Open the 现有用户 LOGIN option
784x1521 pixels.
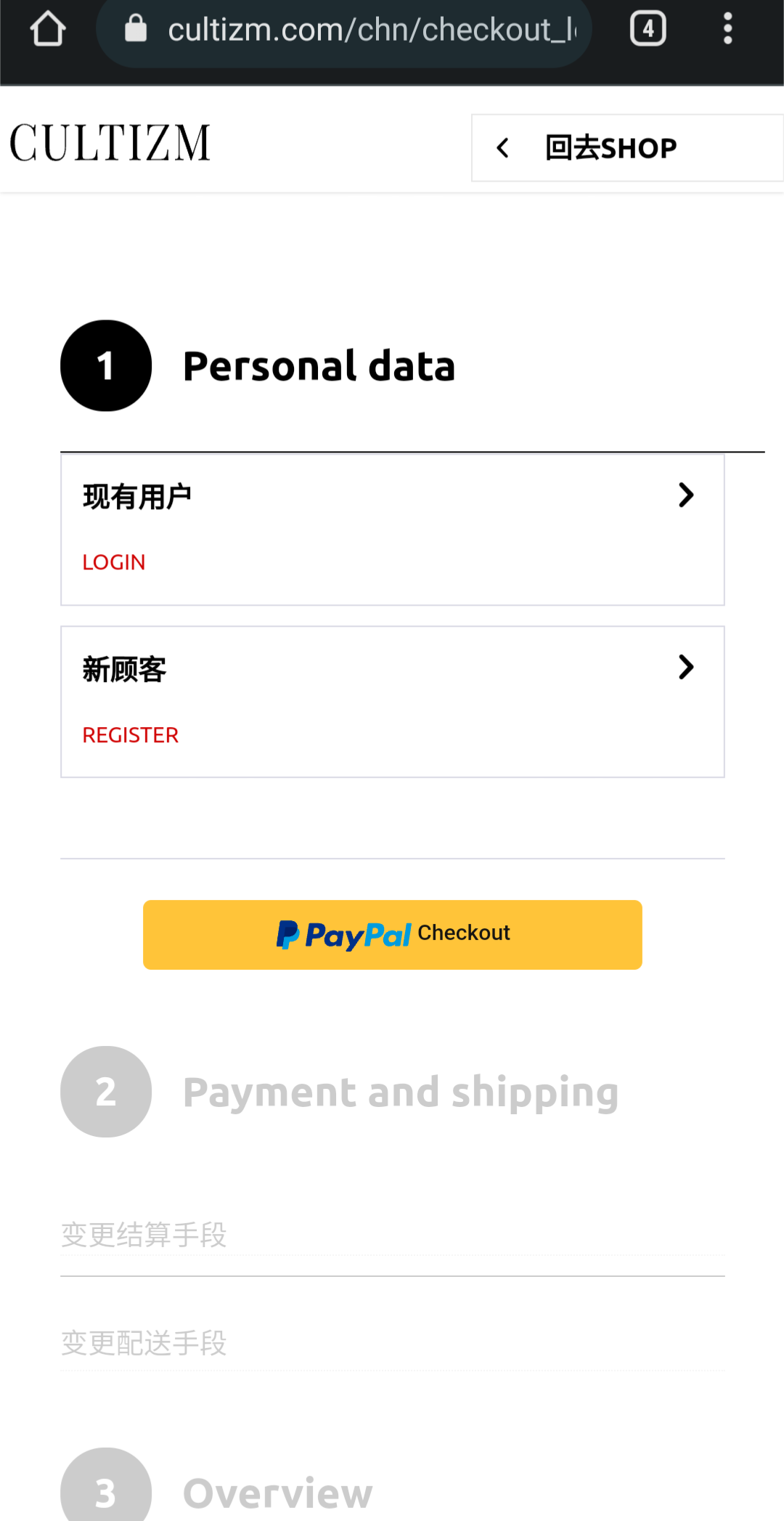393,530
